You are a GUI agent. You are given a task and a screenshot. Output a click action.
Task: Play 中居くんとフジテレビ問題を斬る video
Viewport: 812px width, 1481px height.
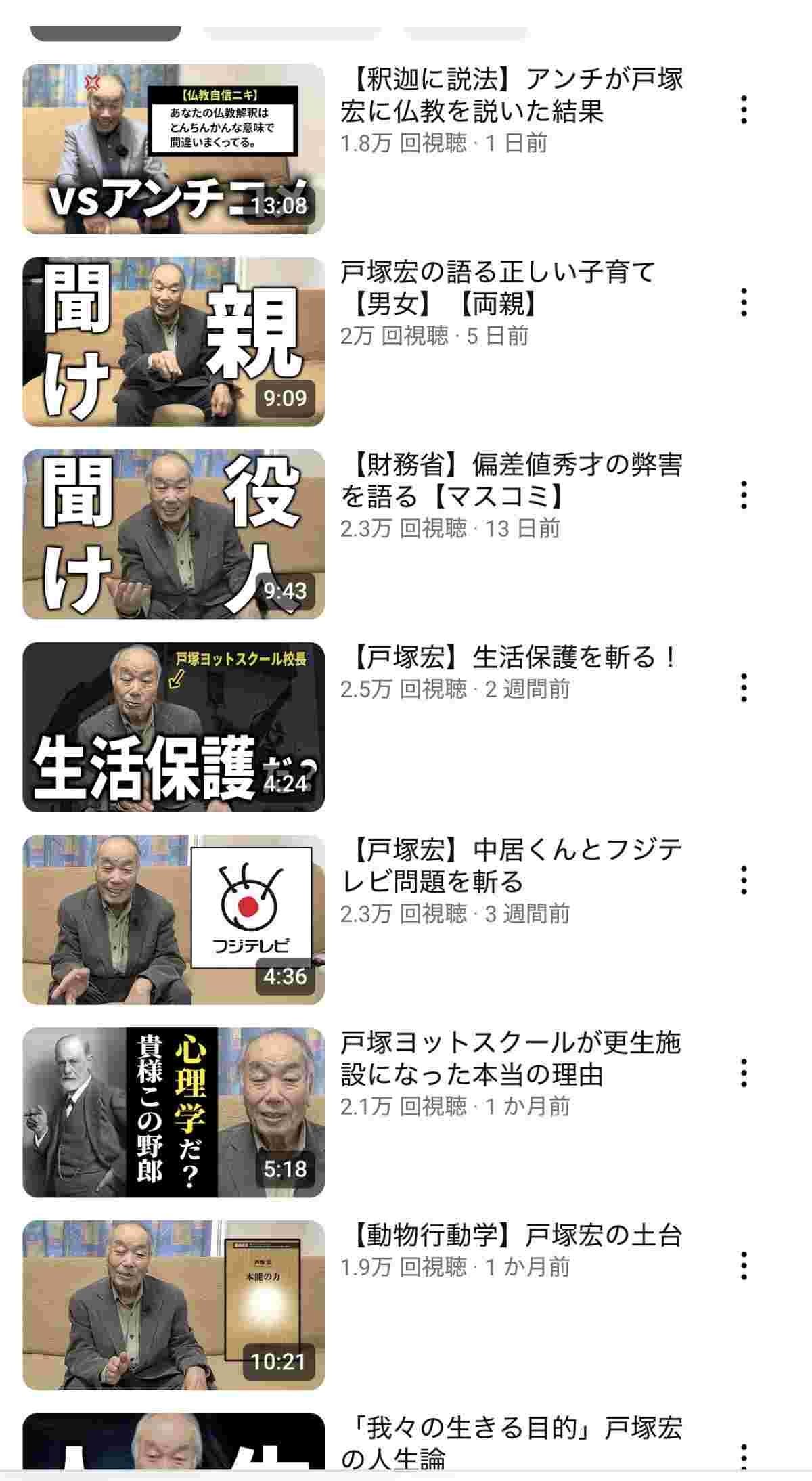(173, 920)
